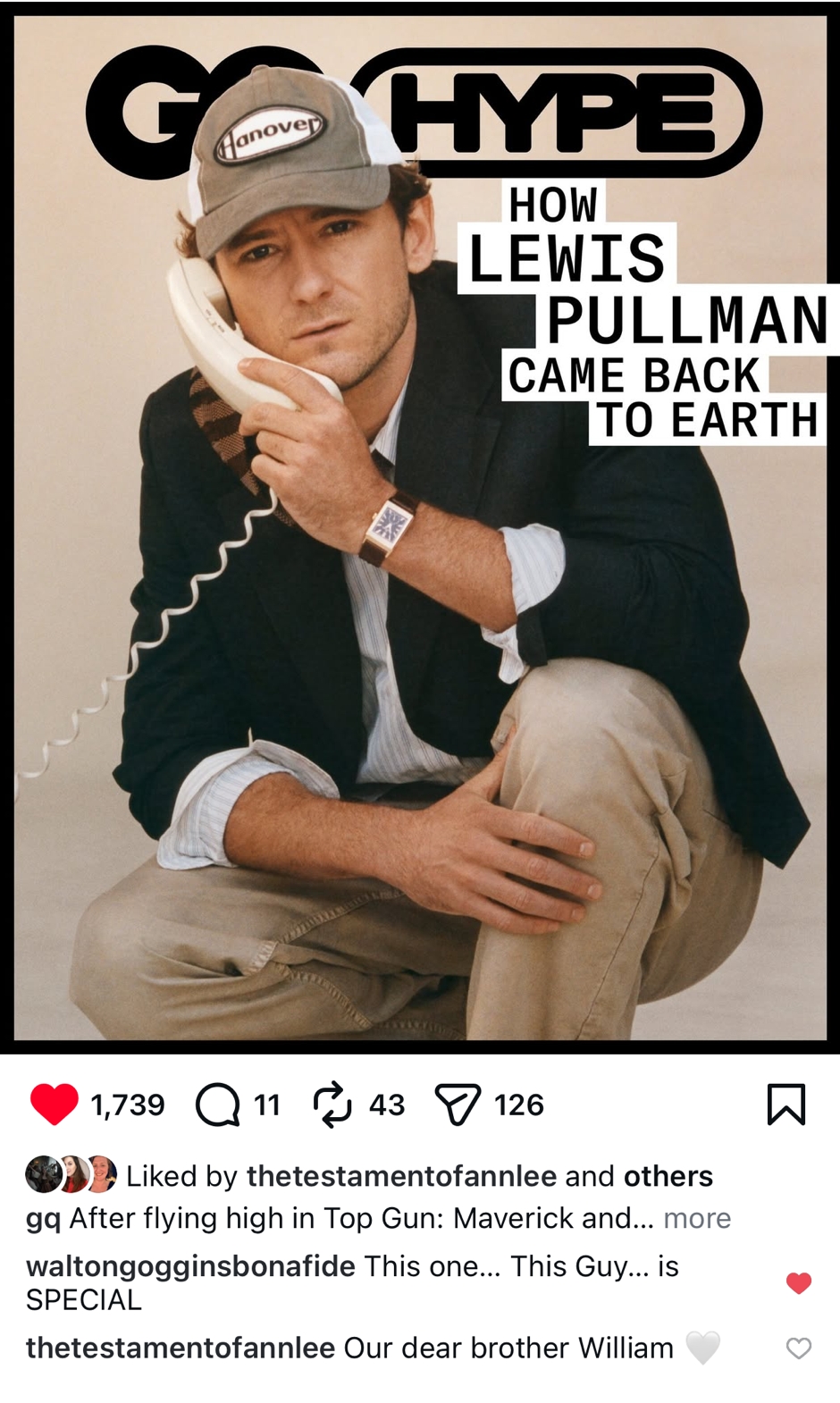The height and width of the screenshot is (1403, 840).
Task: Open thetestamentofannlee profile from the Liked by line
Action: (x=401, y=1176)
